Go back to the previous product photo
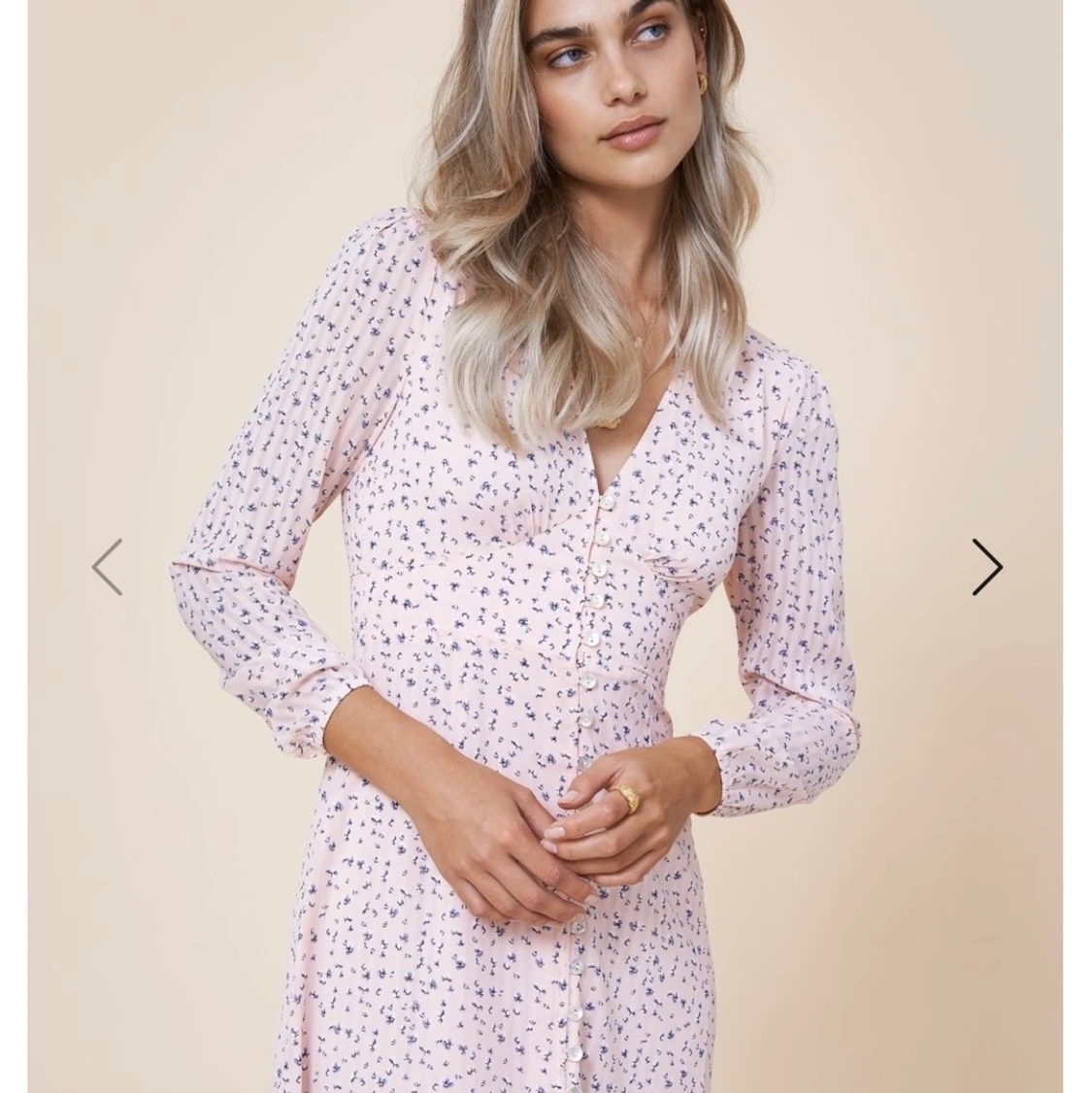The width and height of the screenshot is (1092, 1093). click(x=107, y=567)
